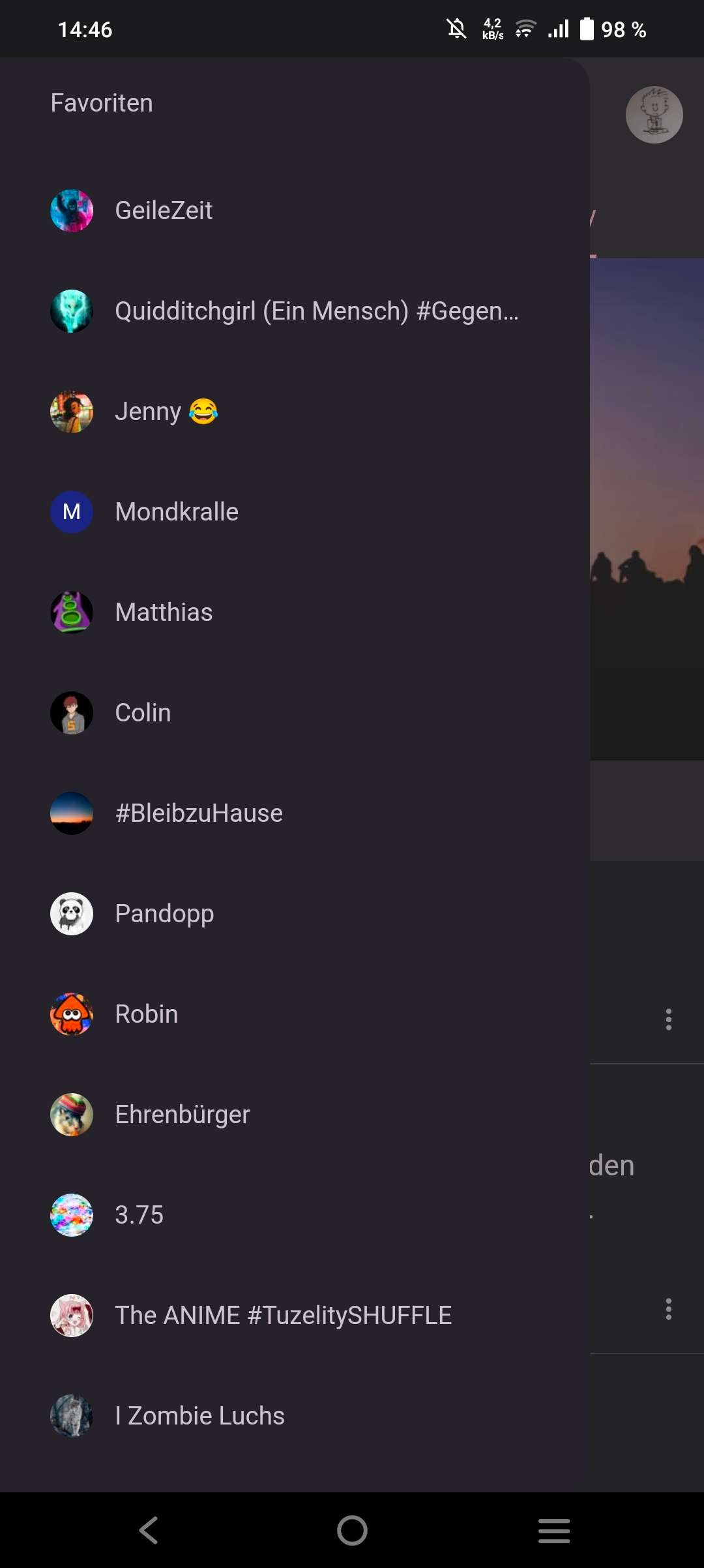Image resolution: width=704 pixels, height=1568 pixels.
Task: Tap the profile avatar beside the drawer
Action: coord(654,115)
